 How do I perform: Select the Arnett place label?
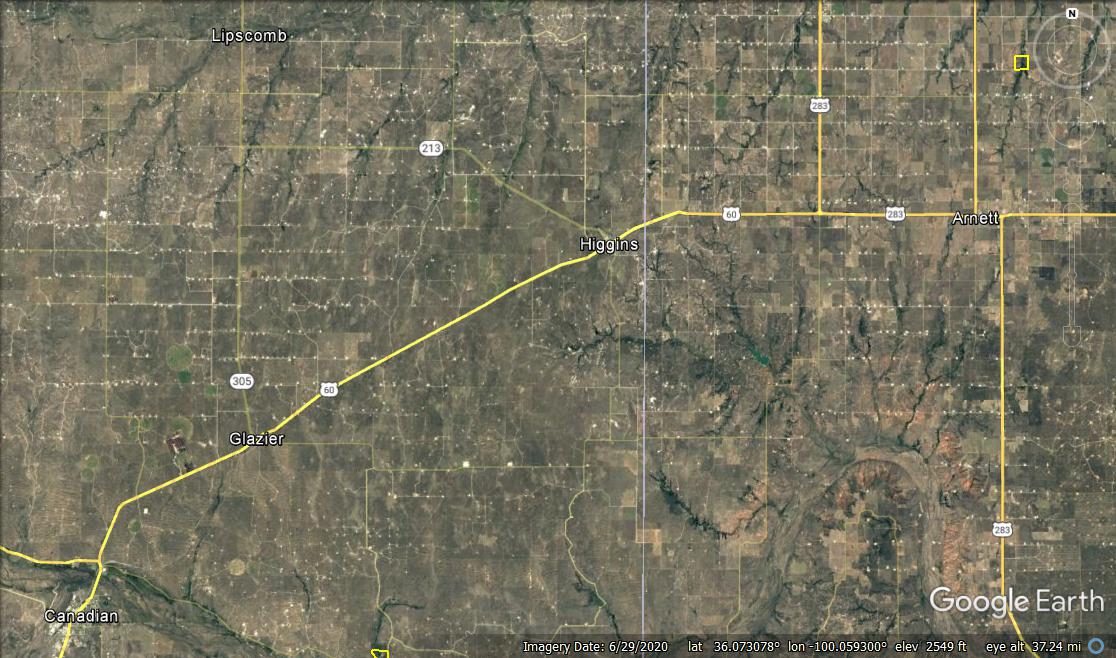(x=975, y=219)
